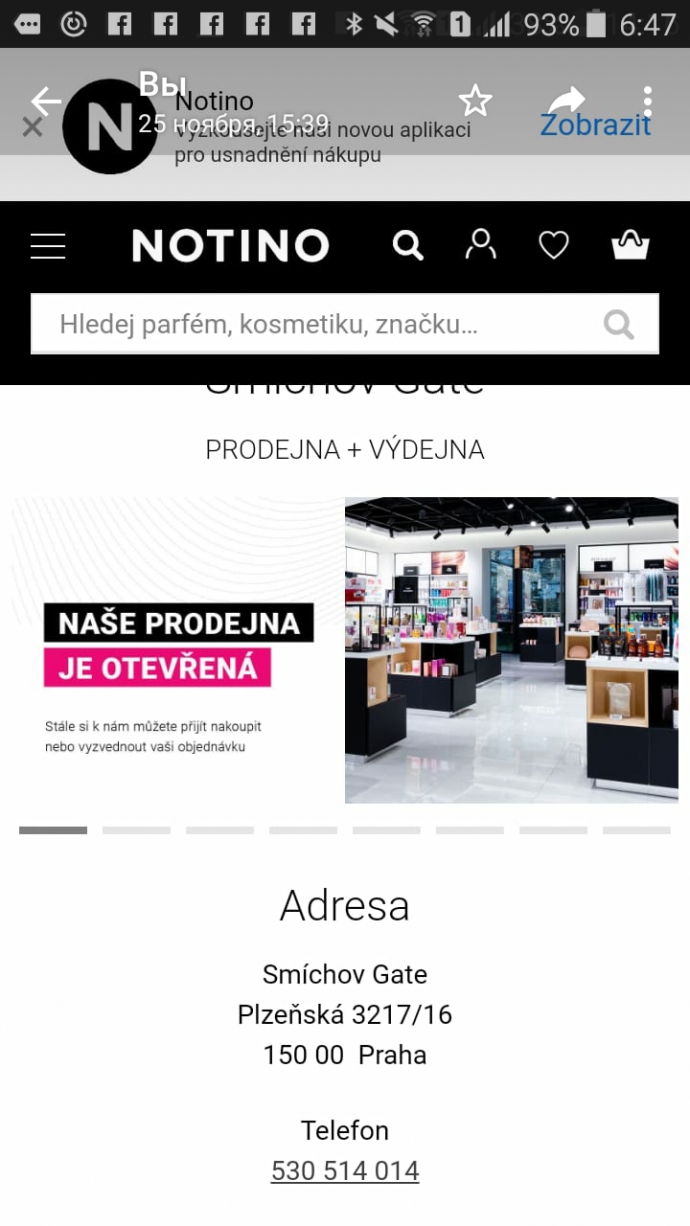Open the three-dot overflow menu
Image resolution: width=690 pixels, height=1226 pixels.
tap(647, 101)
